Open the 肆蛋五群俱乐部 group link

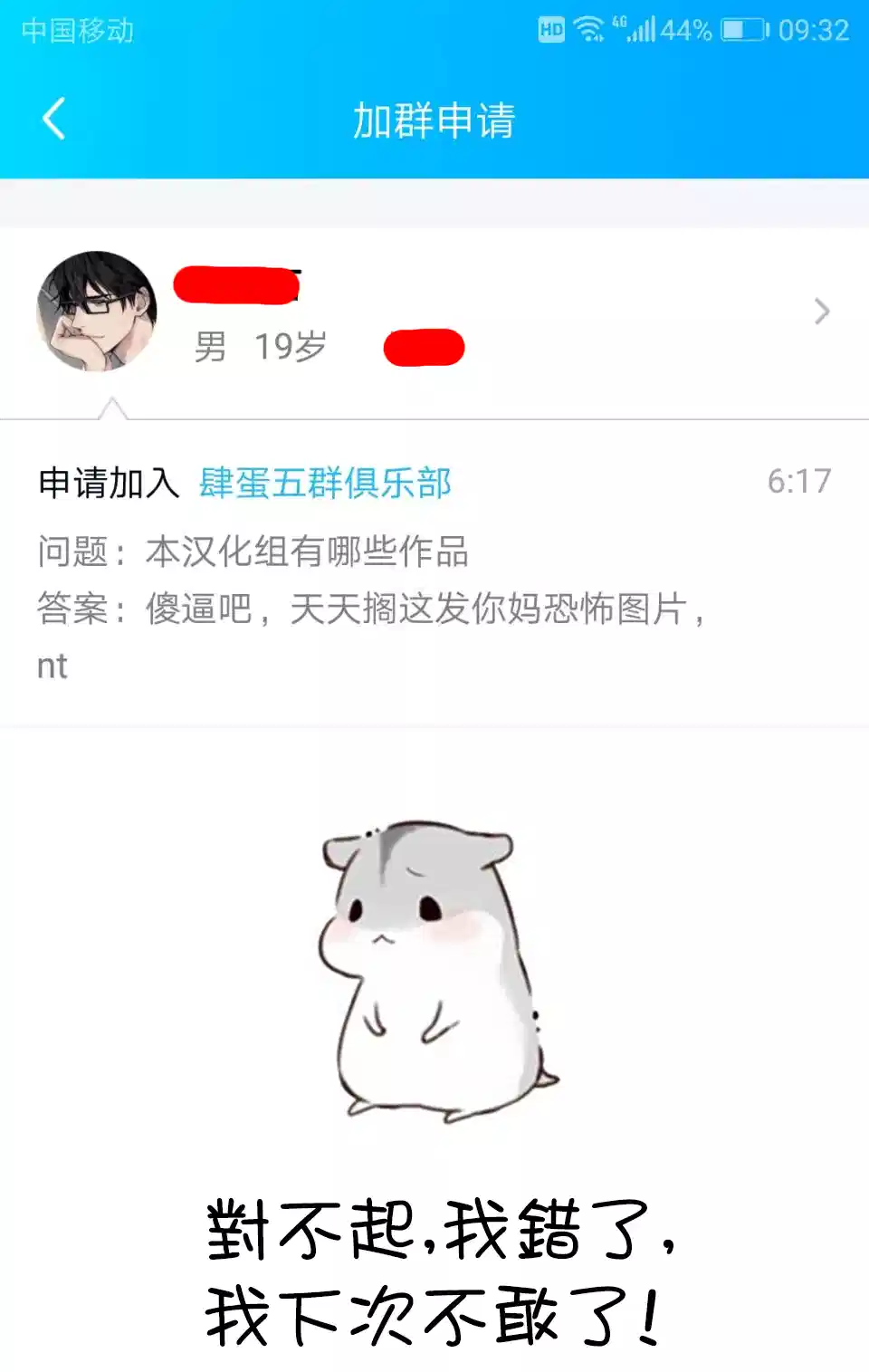[x=325, y=483]
